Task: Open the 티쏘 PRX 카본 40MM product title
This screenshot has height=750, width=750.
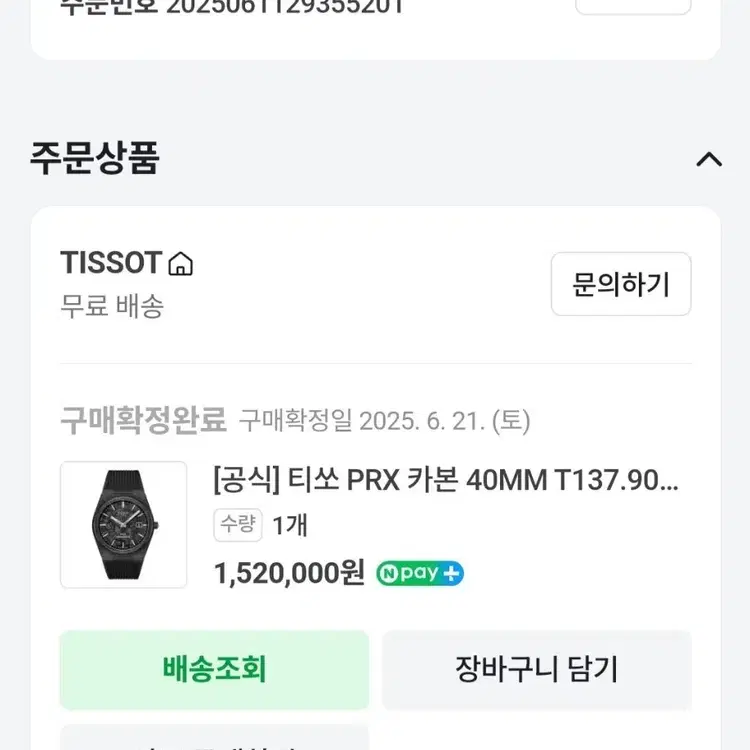Action: tap(446, 481)
